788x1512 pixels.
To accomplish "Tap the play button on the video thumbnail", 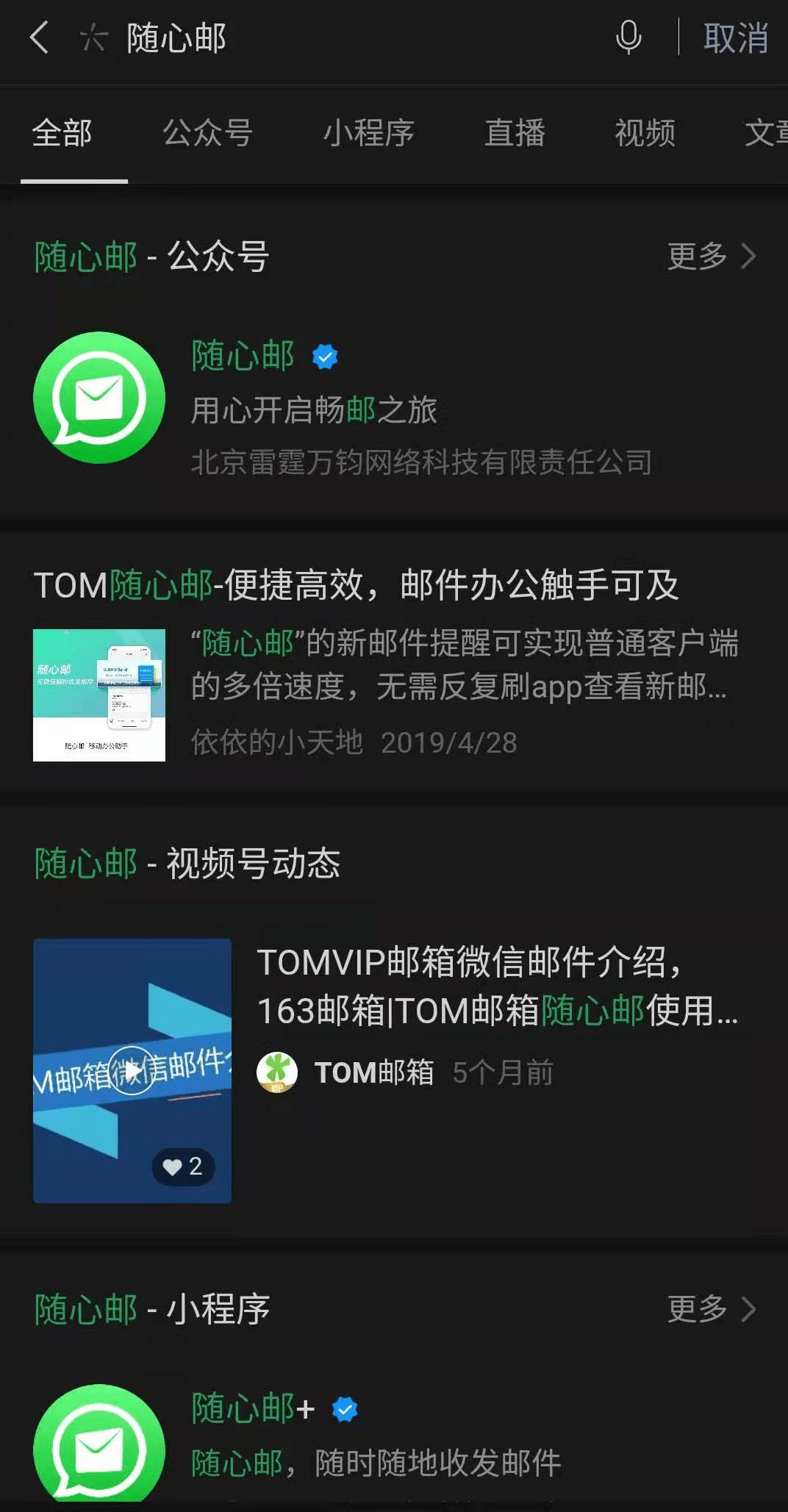I will [131, 1069].
